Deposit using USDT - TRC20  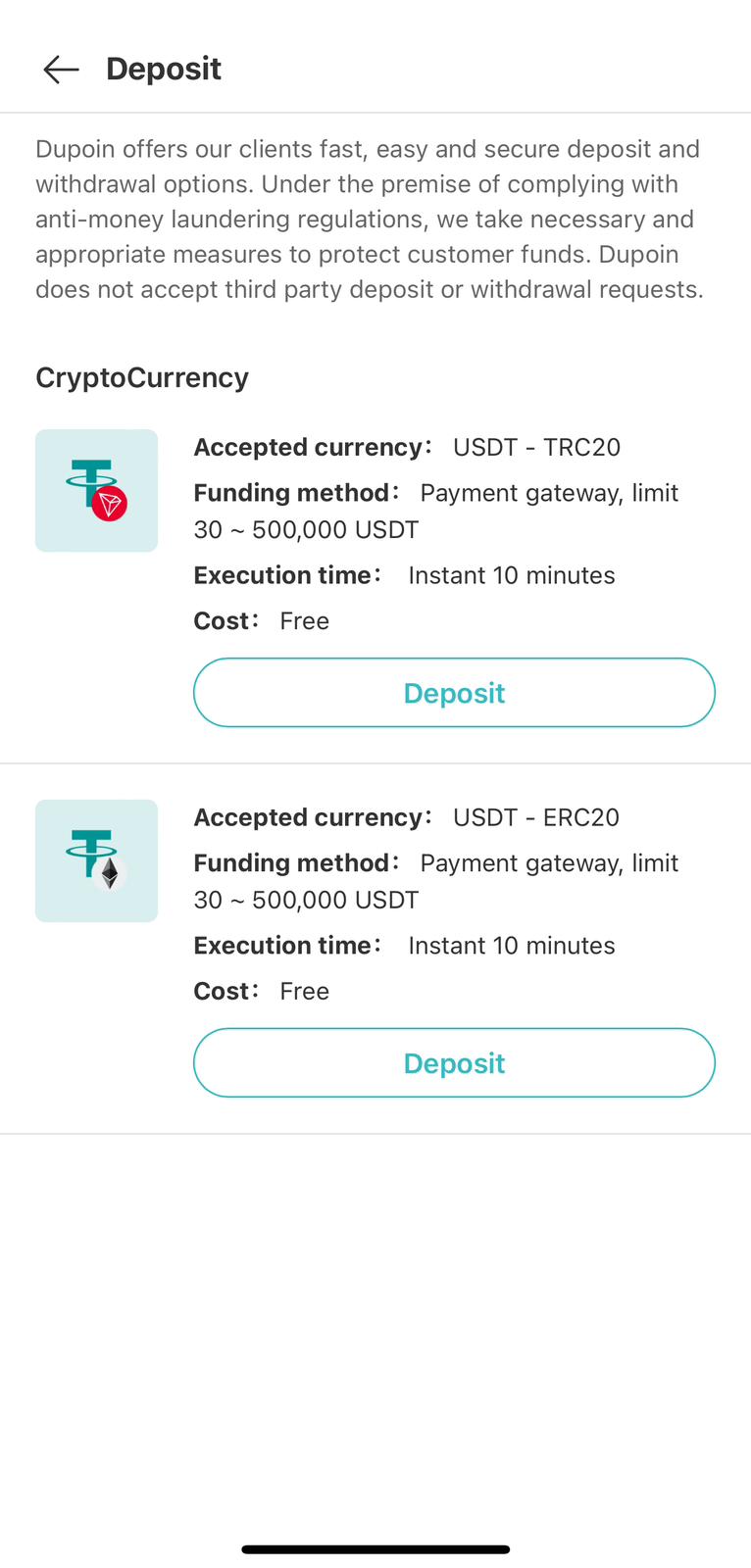click(454, 693)
